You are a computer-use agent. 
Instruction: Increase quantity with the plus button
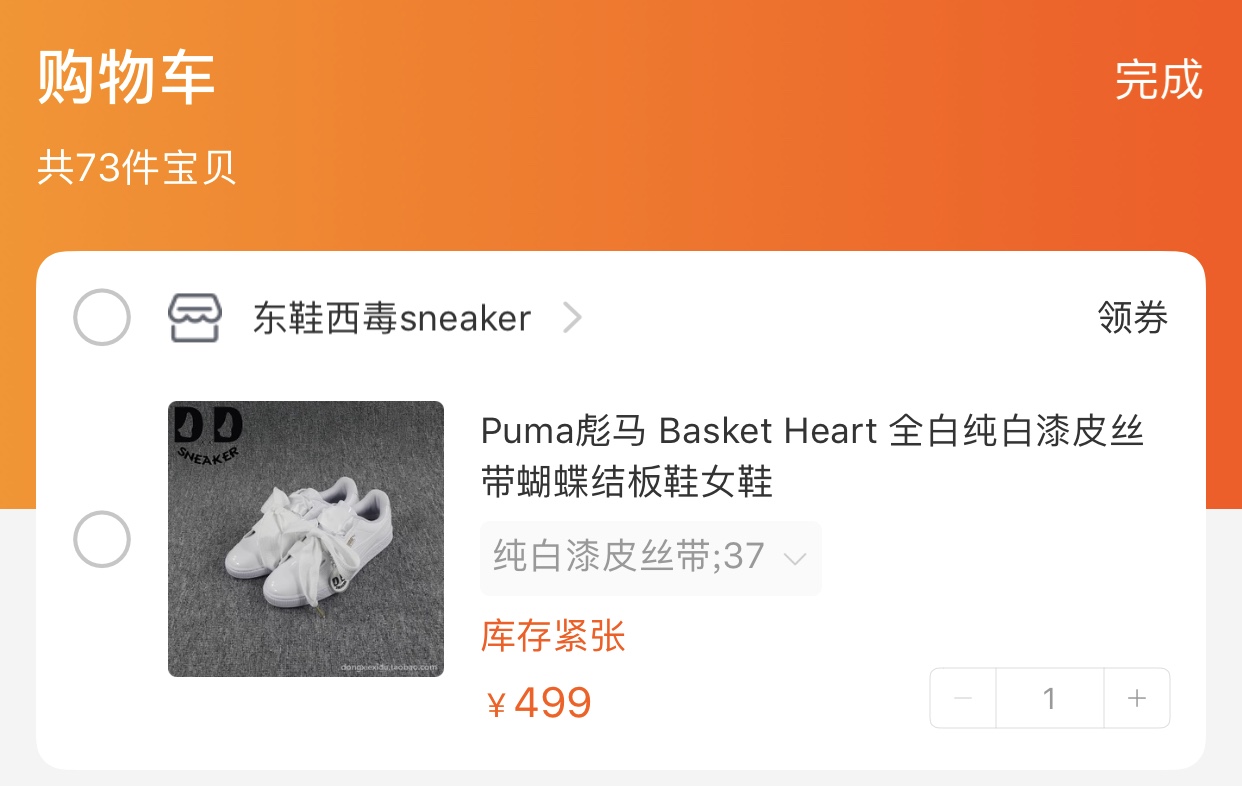coord(1137,698)
